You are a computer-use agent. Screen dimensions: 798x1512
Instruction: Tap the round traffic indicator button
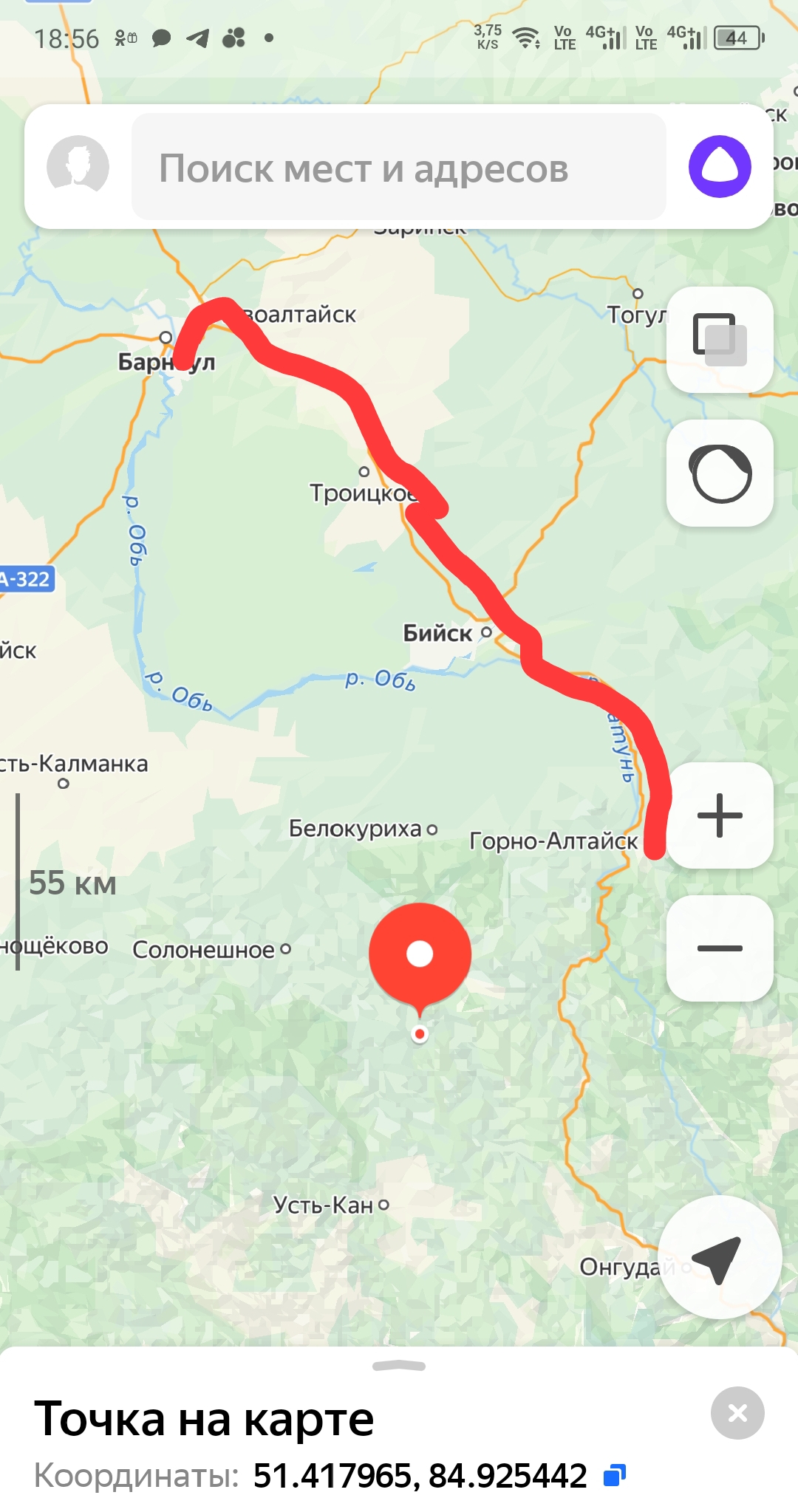point(720,473)
